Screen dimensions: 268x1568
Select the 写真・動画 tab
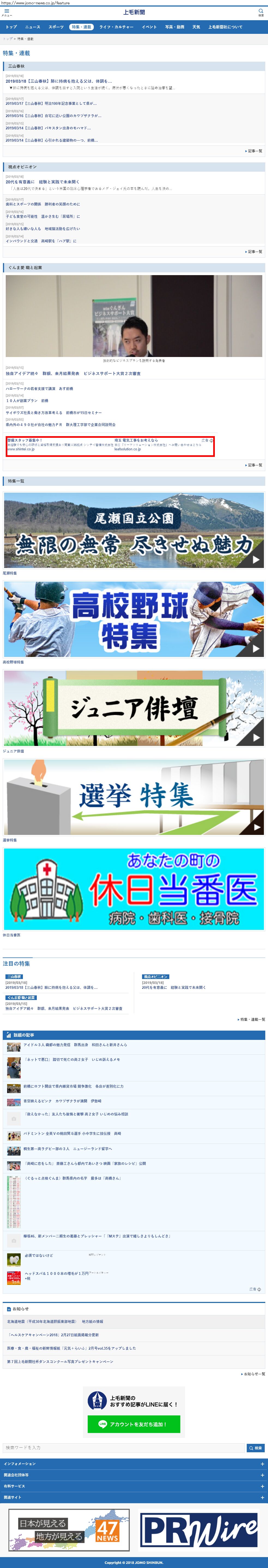174,27
